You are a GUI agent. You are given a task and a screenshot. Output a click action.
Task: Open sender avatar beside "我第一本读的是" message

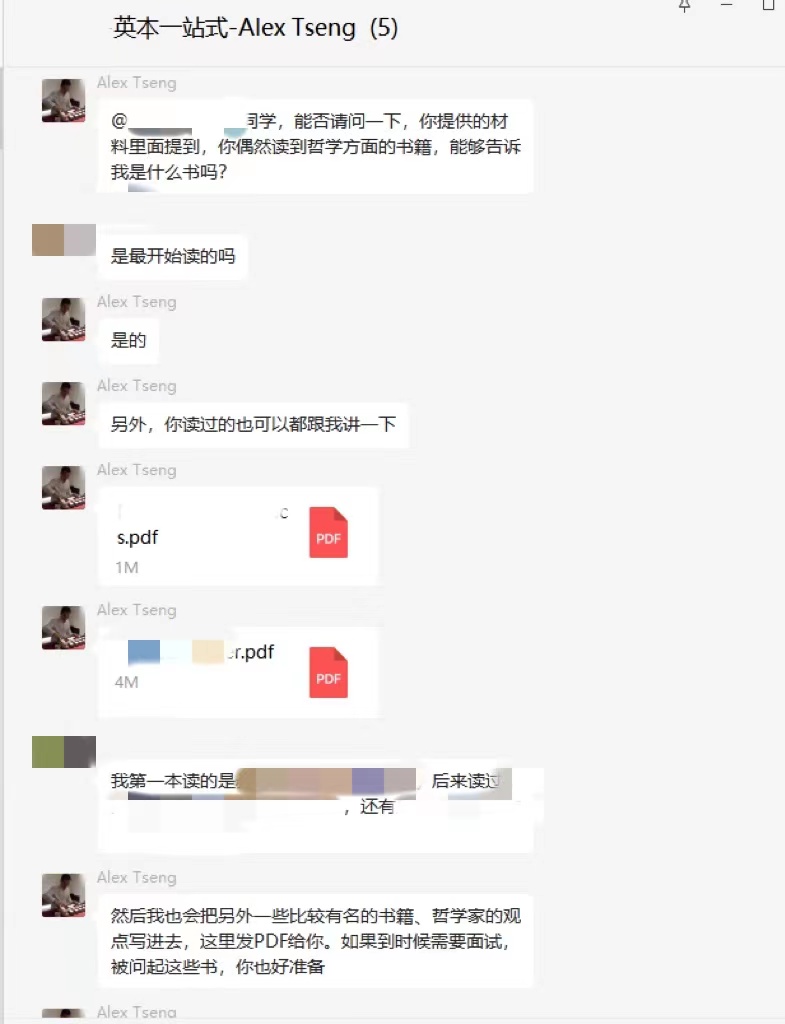click(x=63, y=752)
